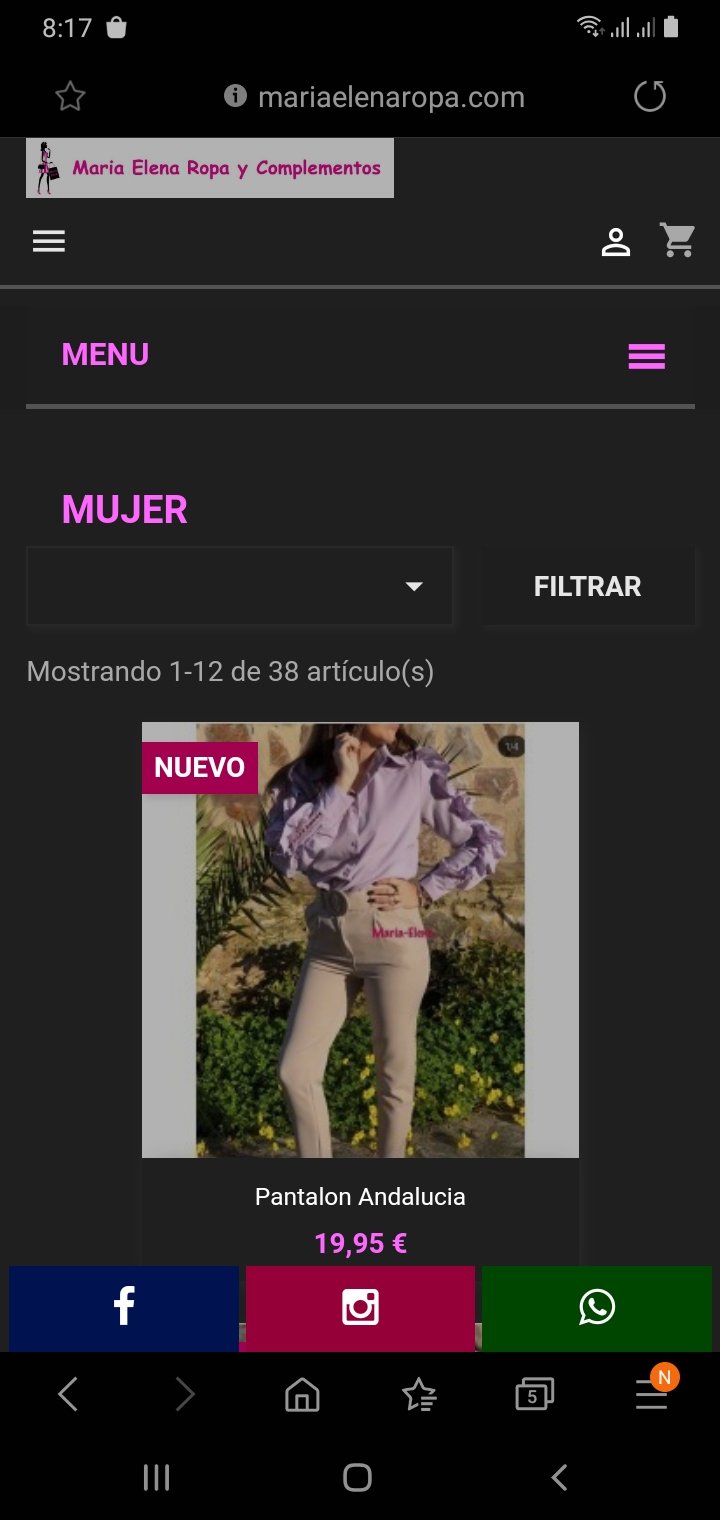The height and width of the screenshot is (1520, 720).
Task: Visit the shop's Instagram profile
Action: click(360, 1307)
